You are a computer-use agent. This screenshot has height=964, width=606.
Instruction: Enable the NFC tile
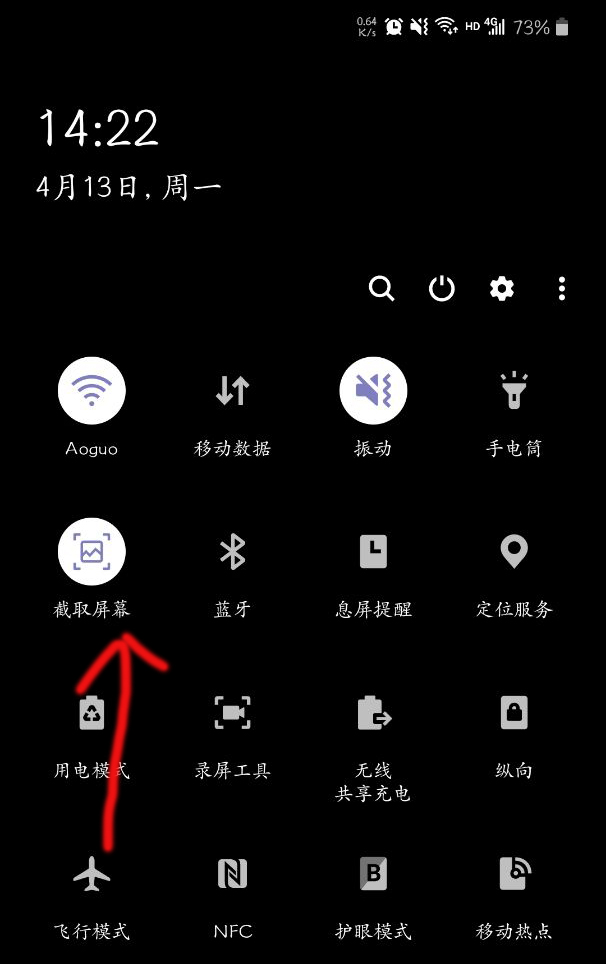232,874
